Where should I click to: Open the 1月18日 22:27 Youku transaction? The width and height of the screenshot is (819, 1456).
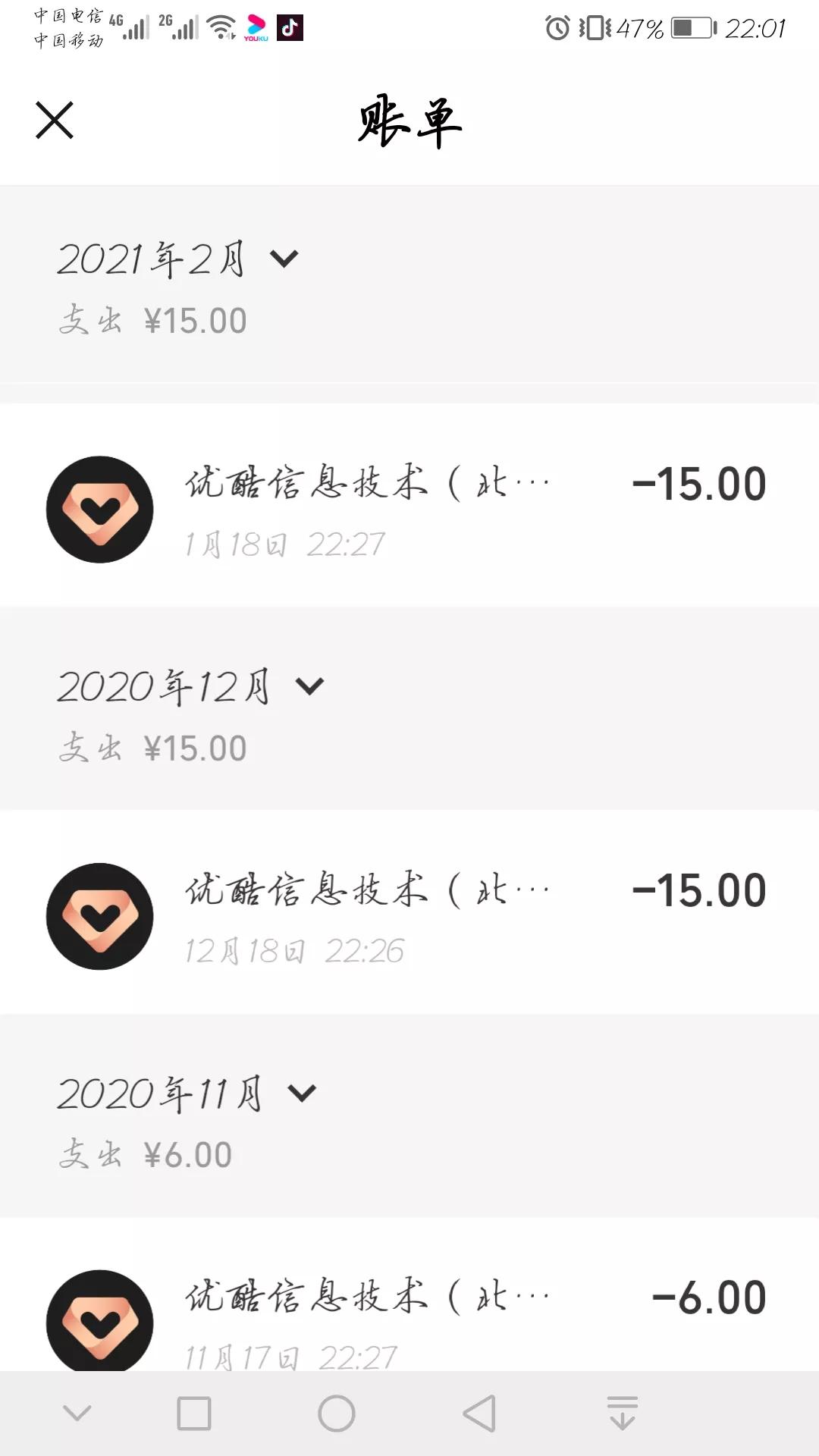point(409,507)
